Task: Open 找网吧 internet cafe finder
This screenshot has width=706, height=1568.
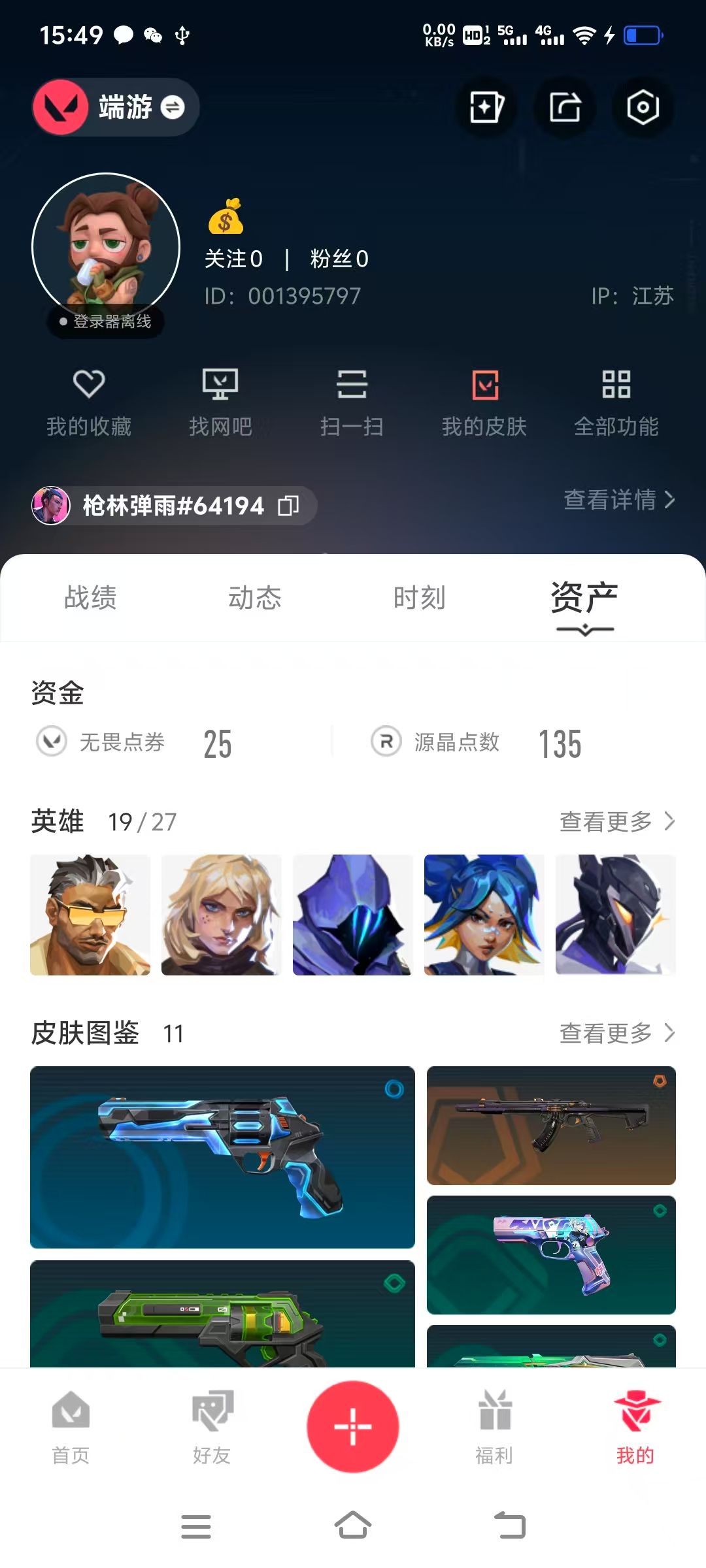Action: click(220, 402)
